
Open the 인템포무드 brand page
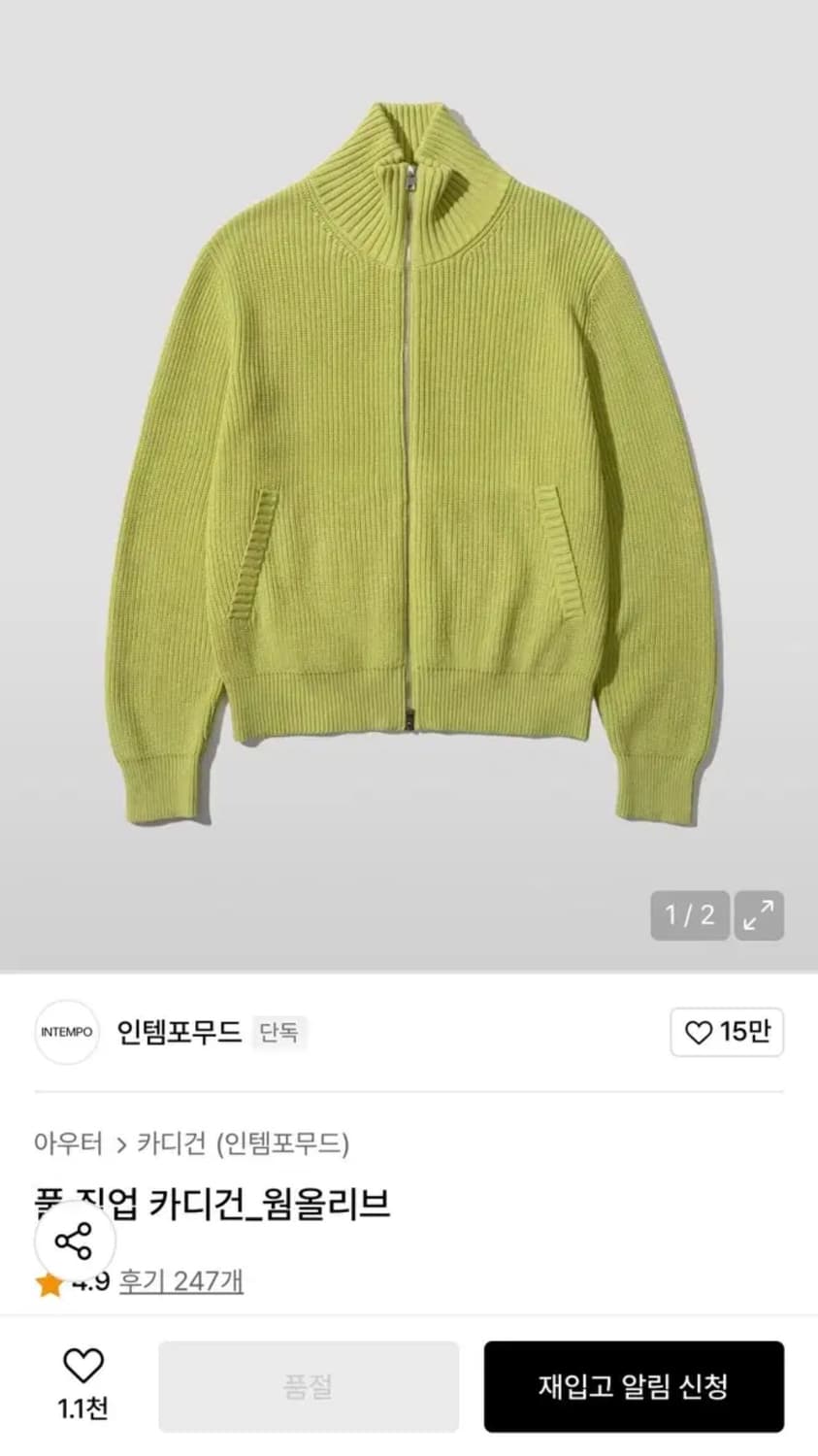[x=177, y=1032]
